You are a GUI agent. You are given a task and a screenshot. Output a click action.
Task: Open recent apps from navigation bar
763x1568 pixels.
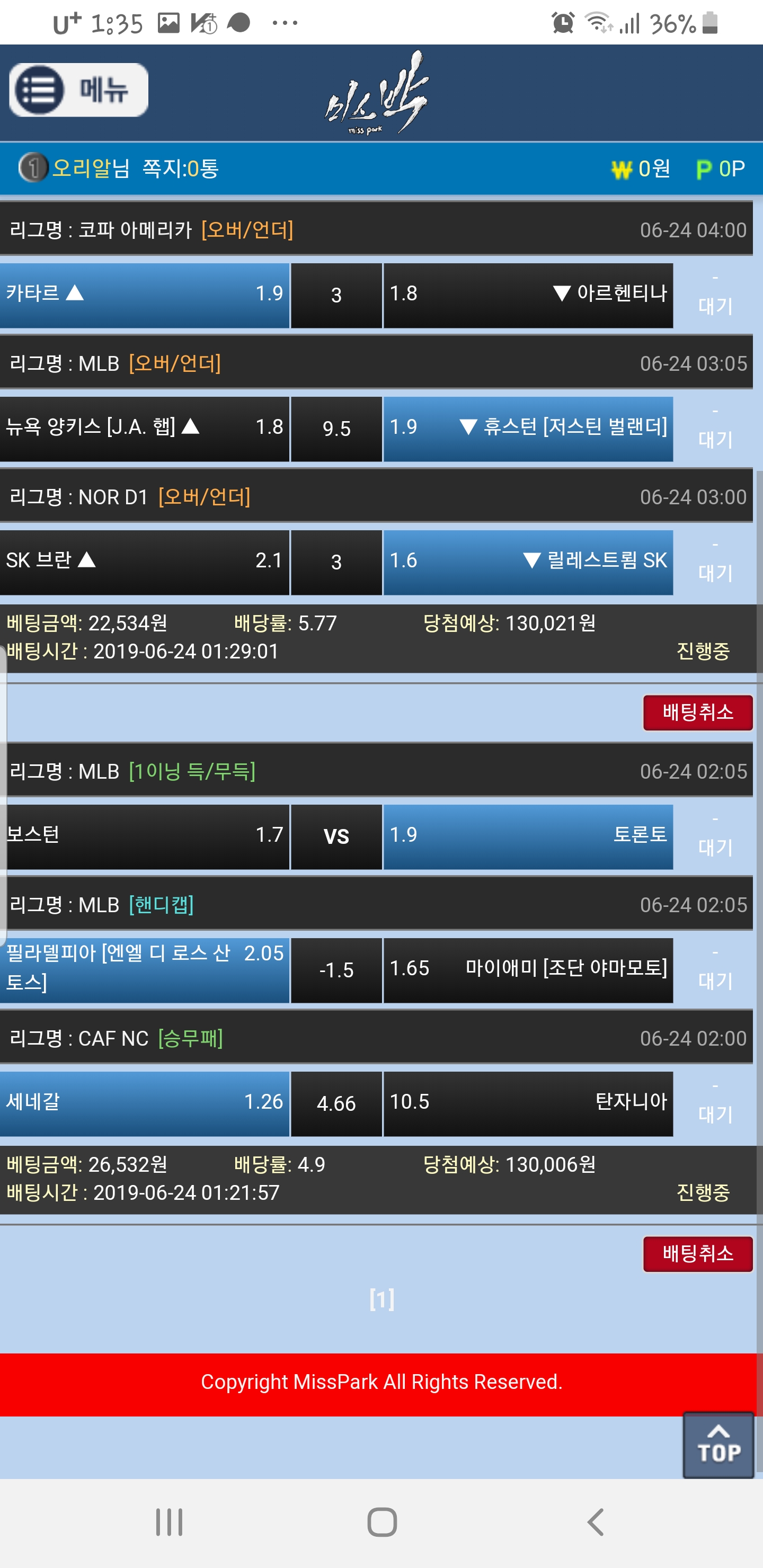pyautogui.click(x=168, y=1522)
